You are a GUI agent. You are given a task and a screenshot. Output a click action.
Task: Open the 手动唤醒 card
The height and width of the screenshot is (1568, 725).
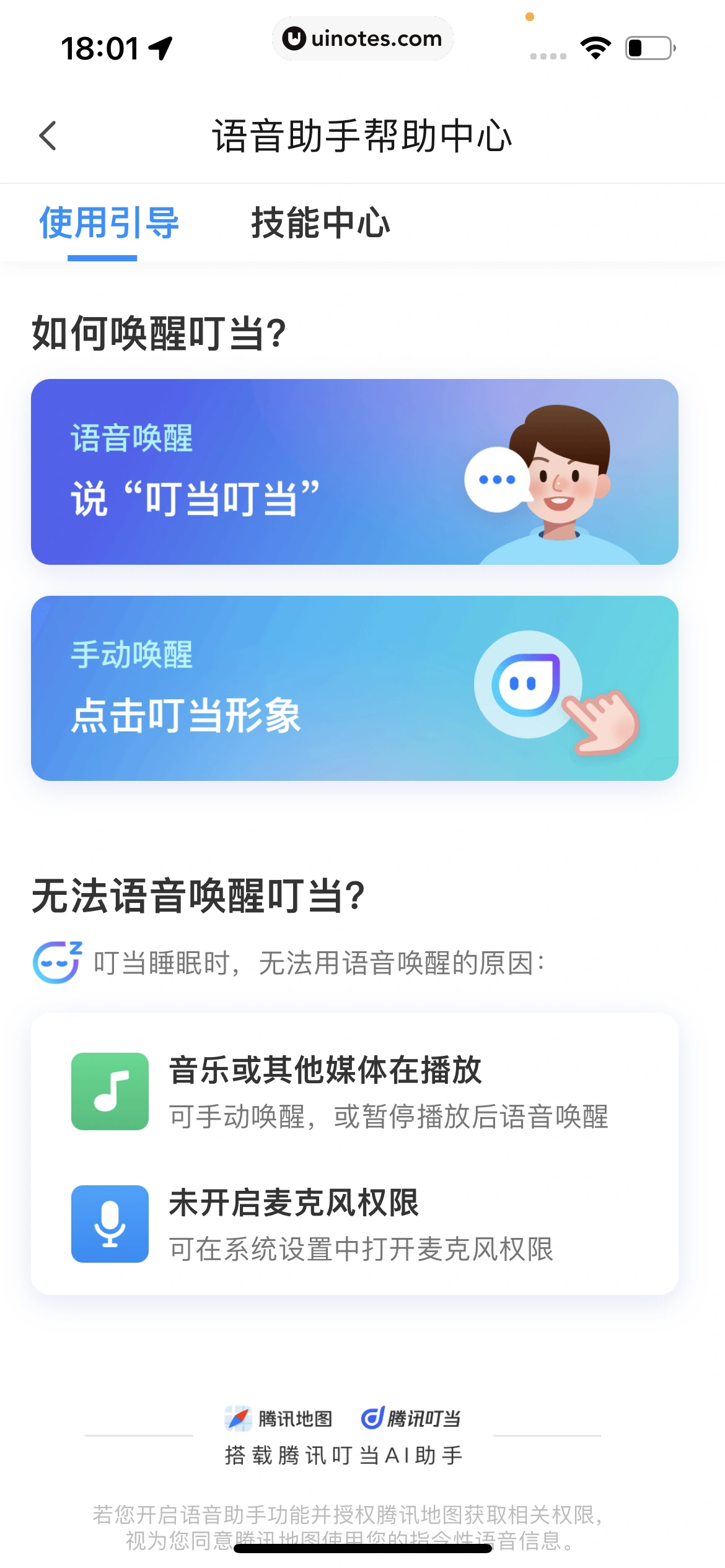pos(354,688)
